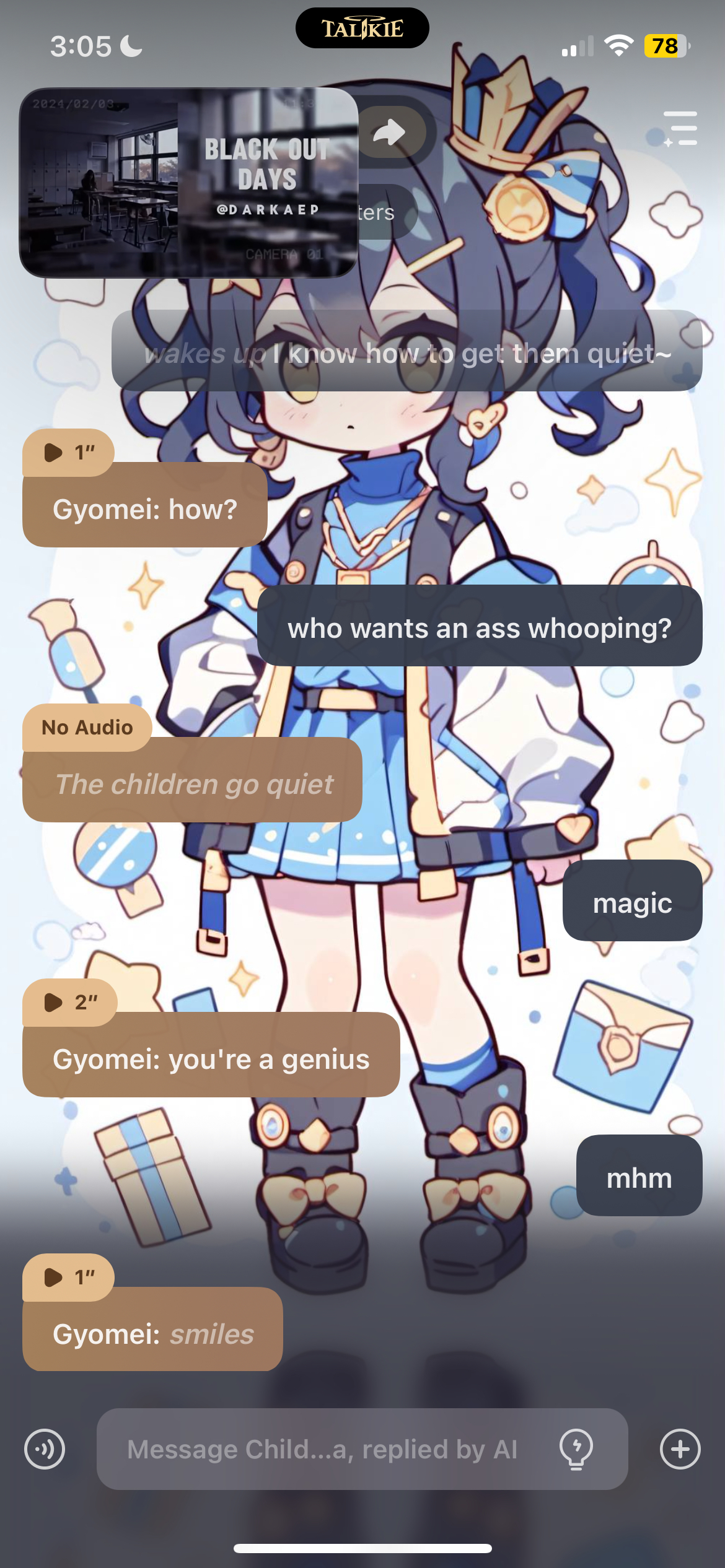Open the Talkie app pill
The image size is (725, 1568).
pos(362,28)
